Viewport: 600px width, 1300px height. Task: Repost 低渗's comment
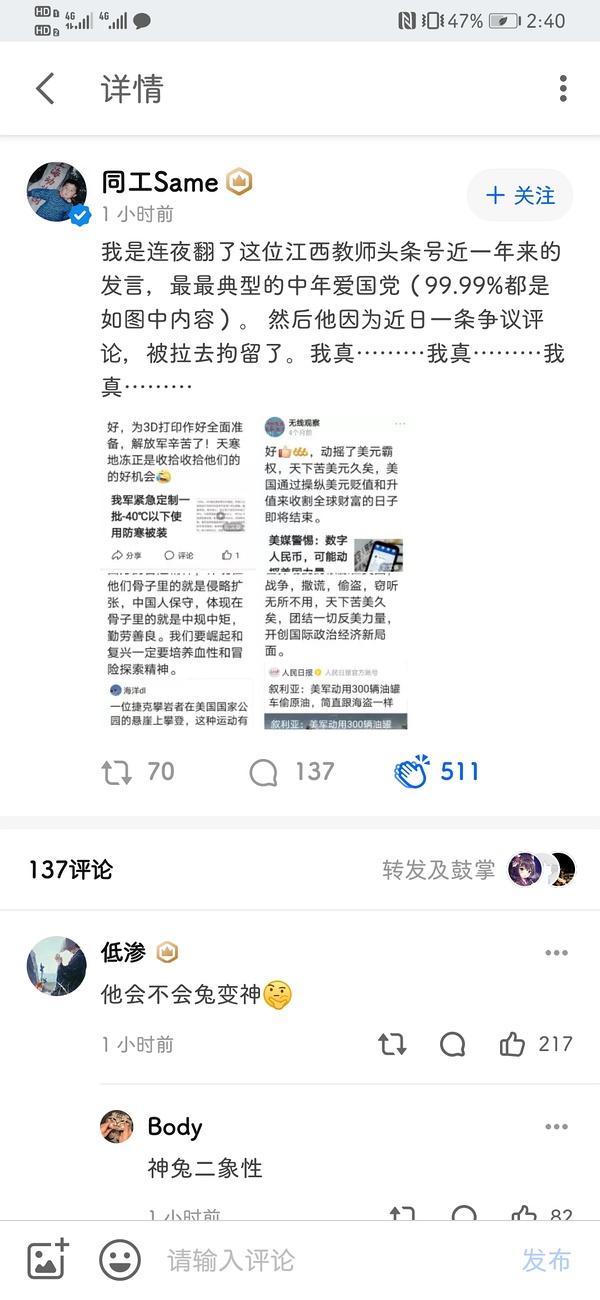pos(392,1045)
